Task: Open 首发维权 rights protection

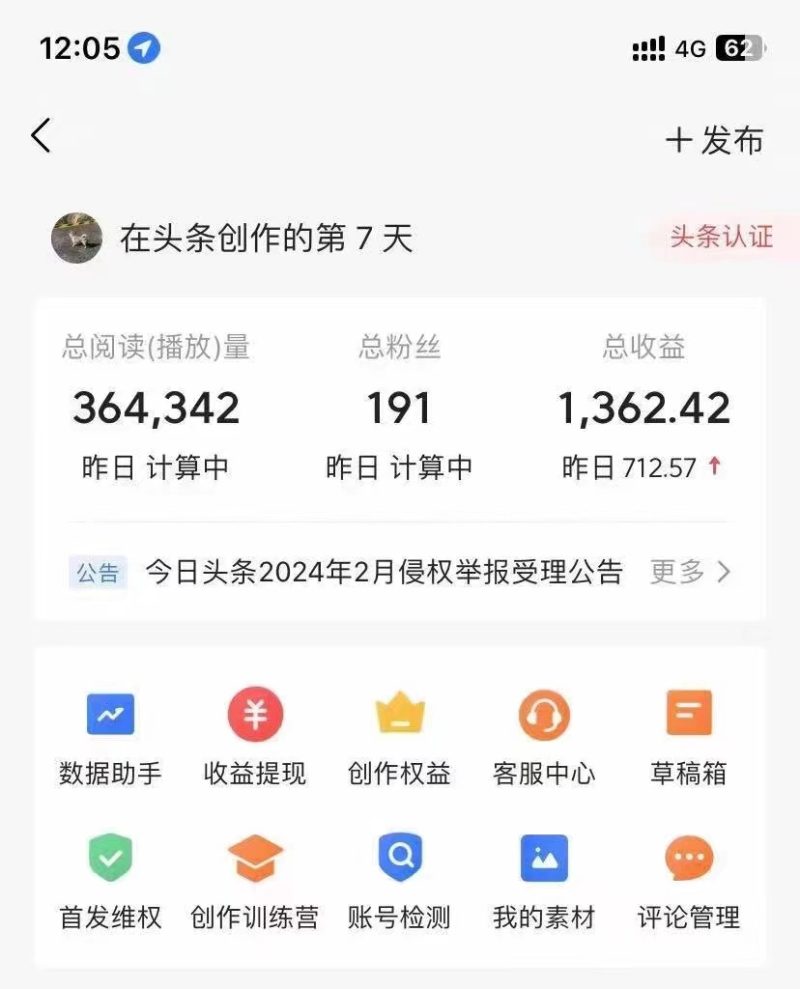Action: coord(110,875)
